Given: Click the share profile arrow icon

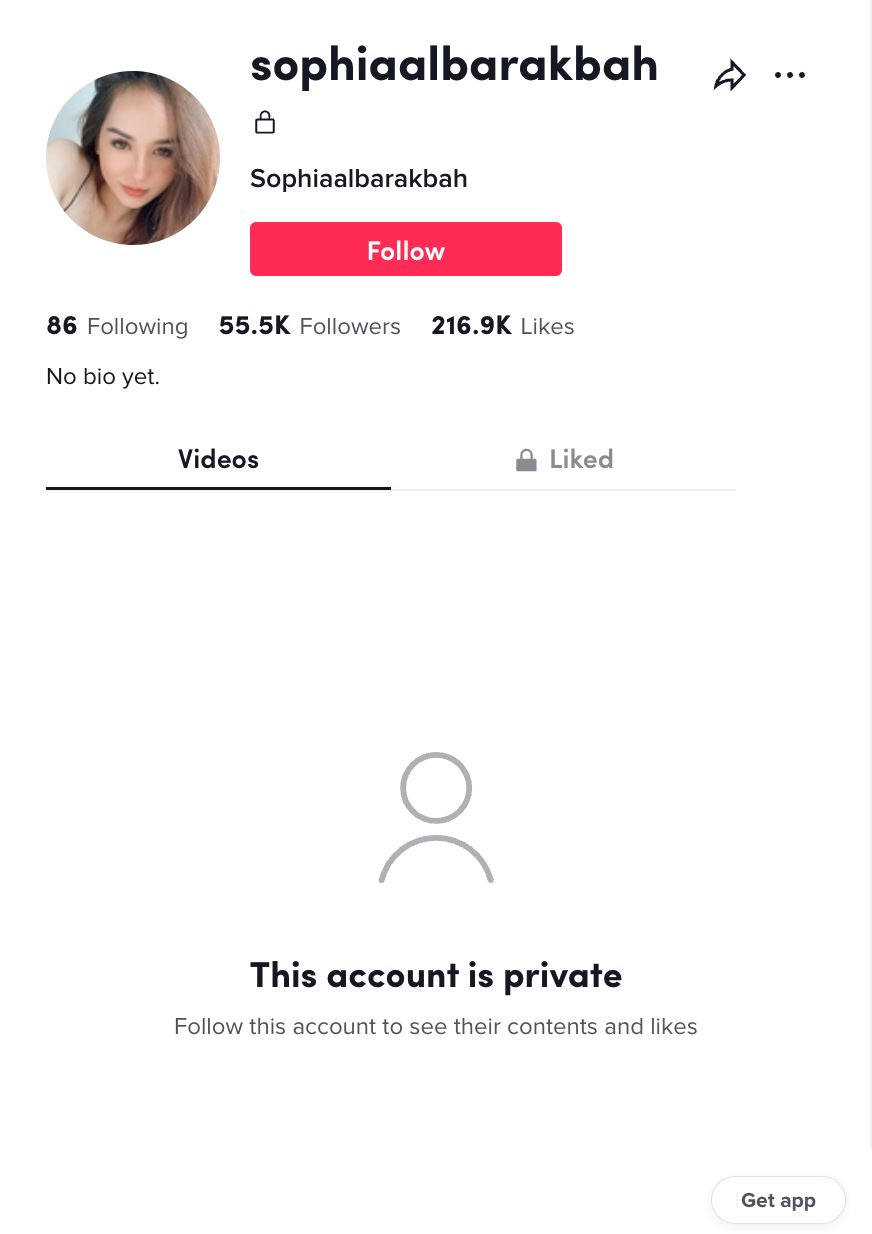Looking at the screenshot, I should point(729,74).
